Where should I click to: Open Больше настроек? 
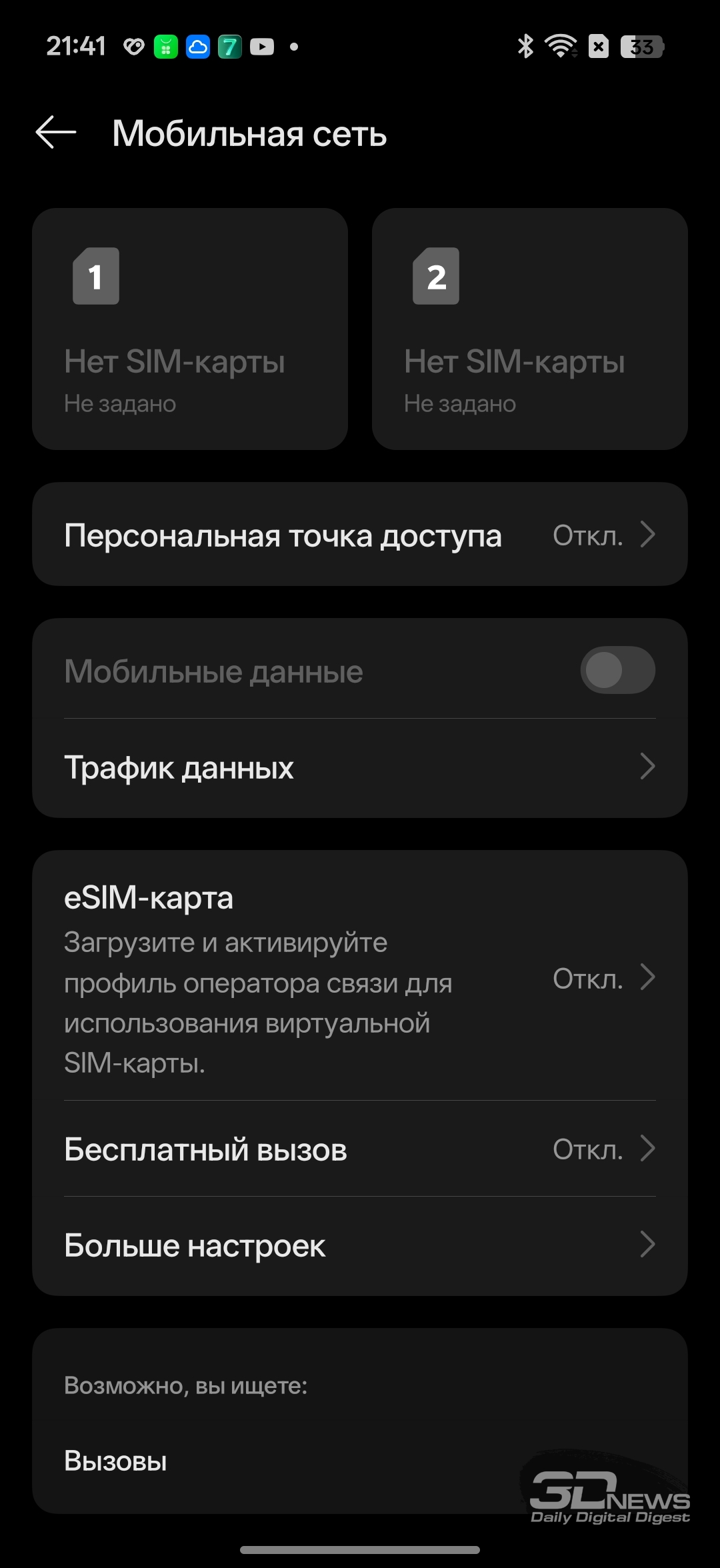tap(360, 1245)
